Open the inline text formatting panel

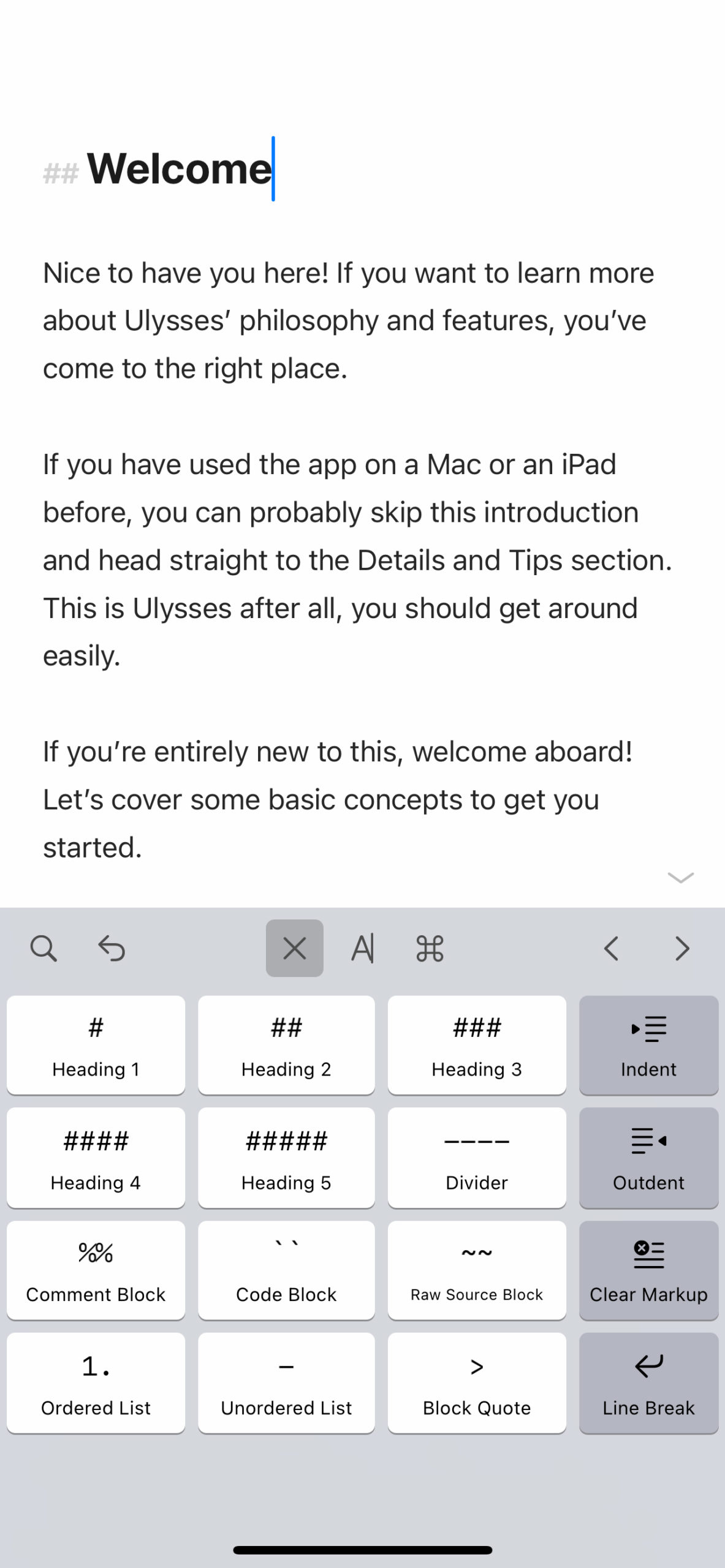363,949
